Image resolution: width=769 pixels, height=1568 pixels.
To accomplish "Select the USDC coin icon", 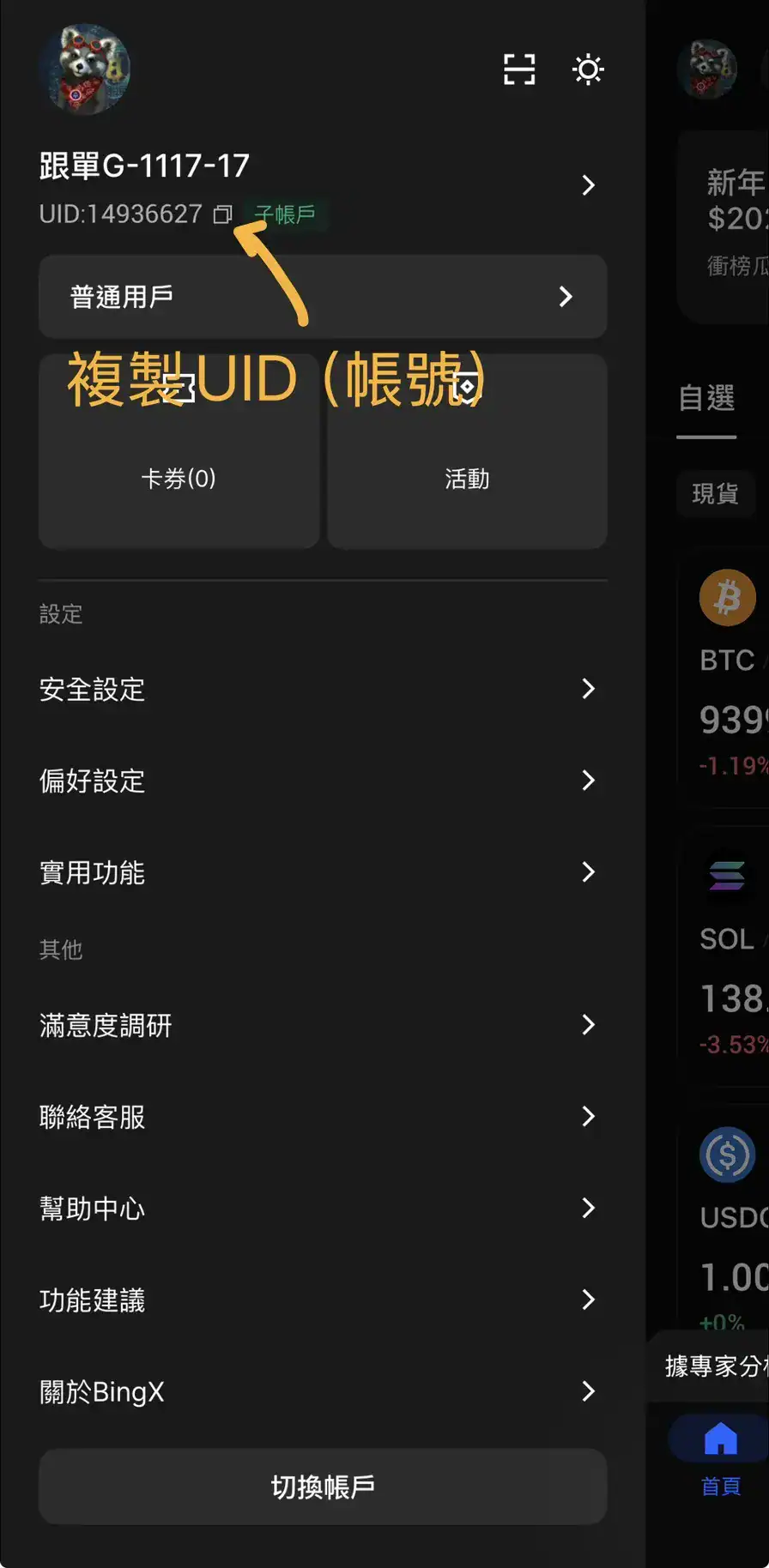I will tap(727, 1155).
